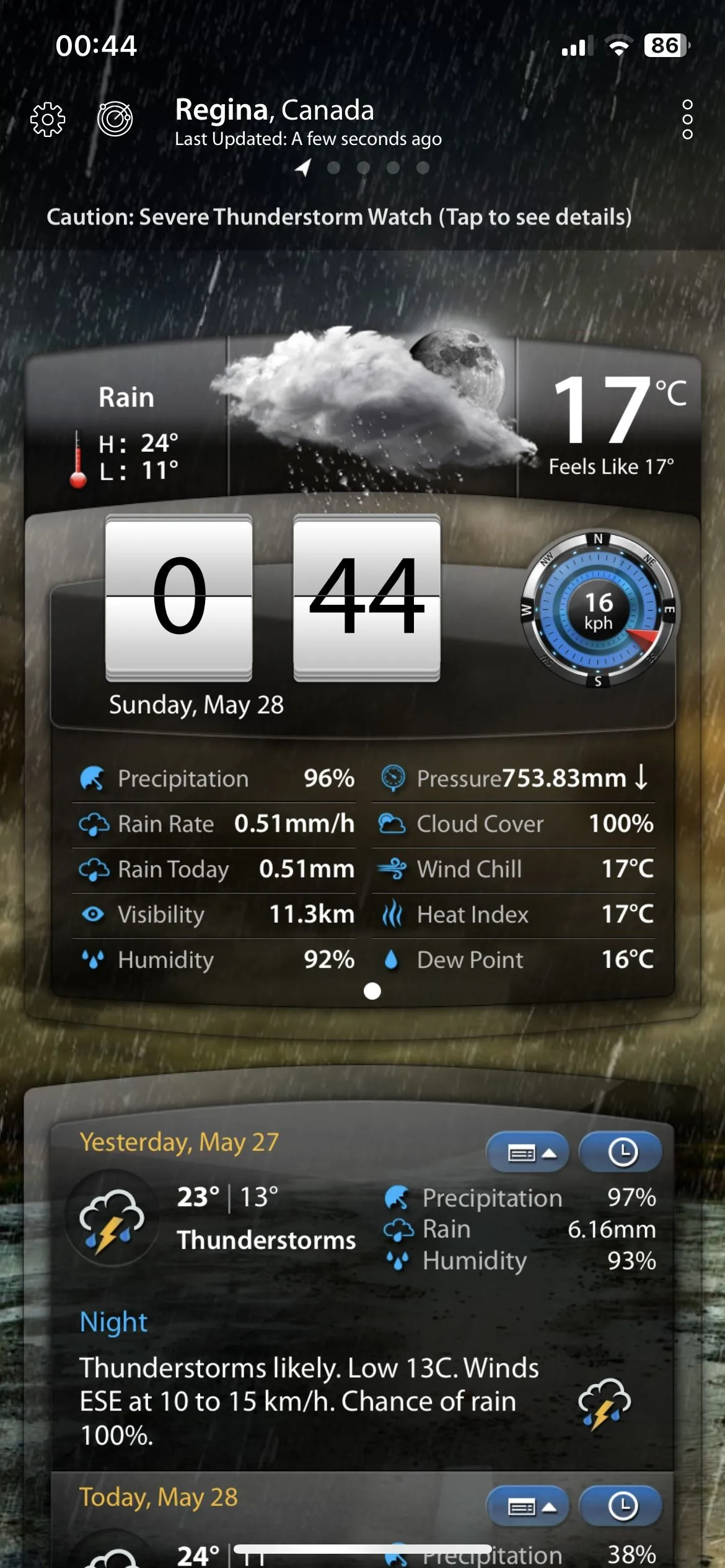Open the three-dot overflow menu

687,119
